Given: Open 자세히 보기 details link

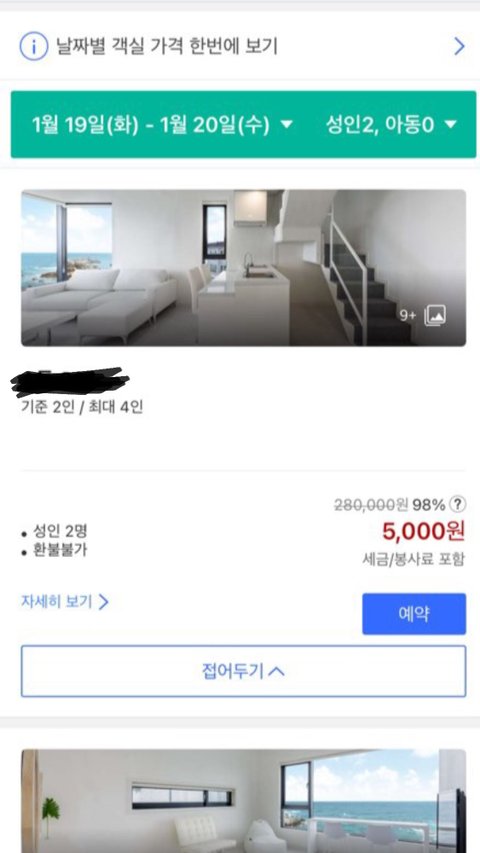Looking at the screenshot, I should [x=65, y=602].
